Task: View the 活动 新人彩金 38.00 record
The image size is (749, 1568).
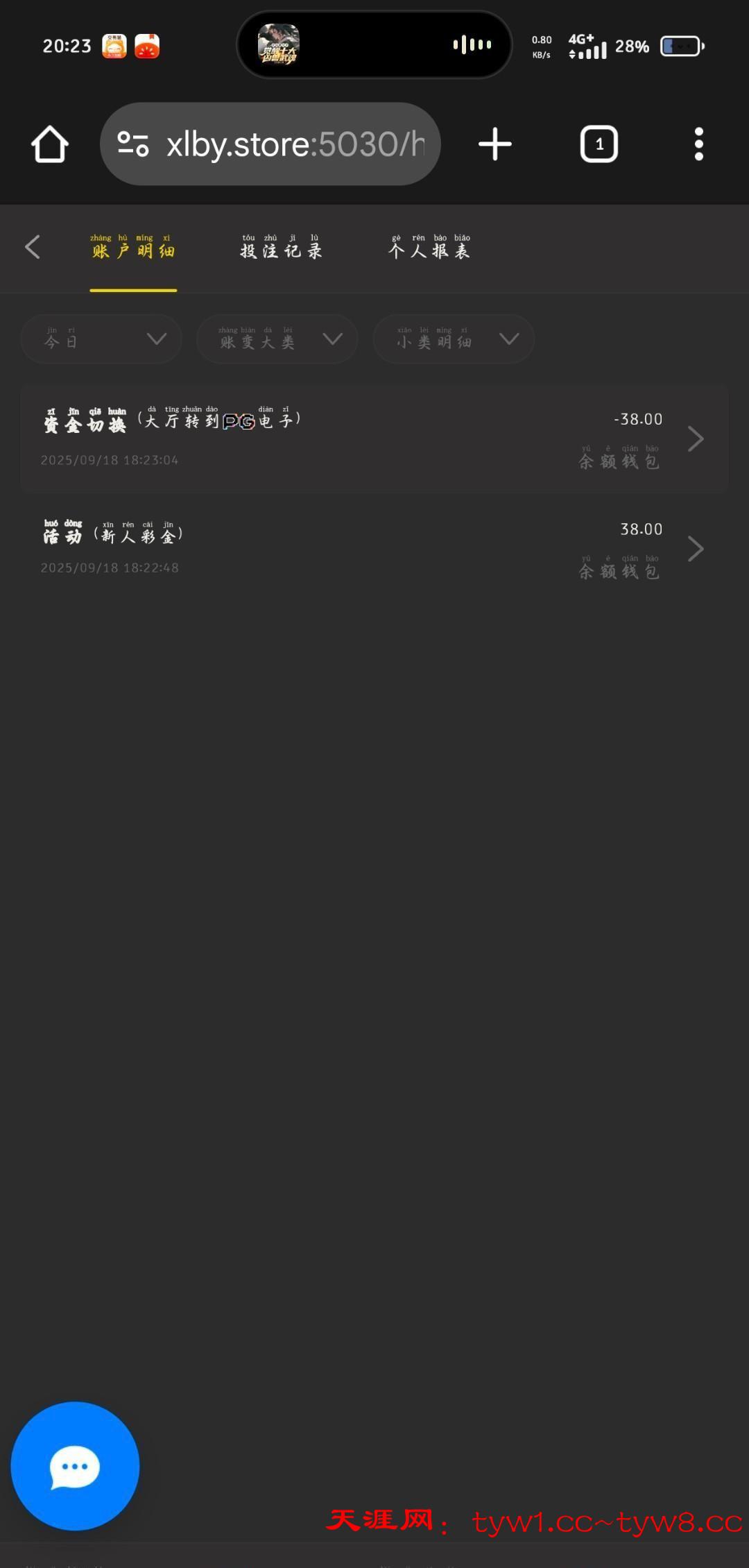Action: click(374, 548)
